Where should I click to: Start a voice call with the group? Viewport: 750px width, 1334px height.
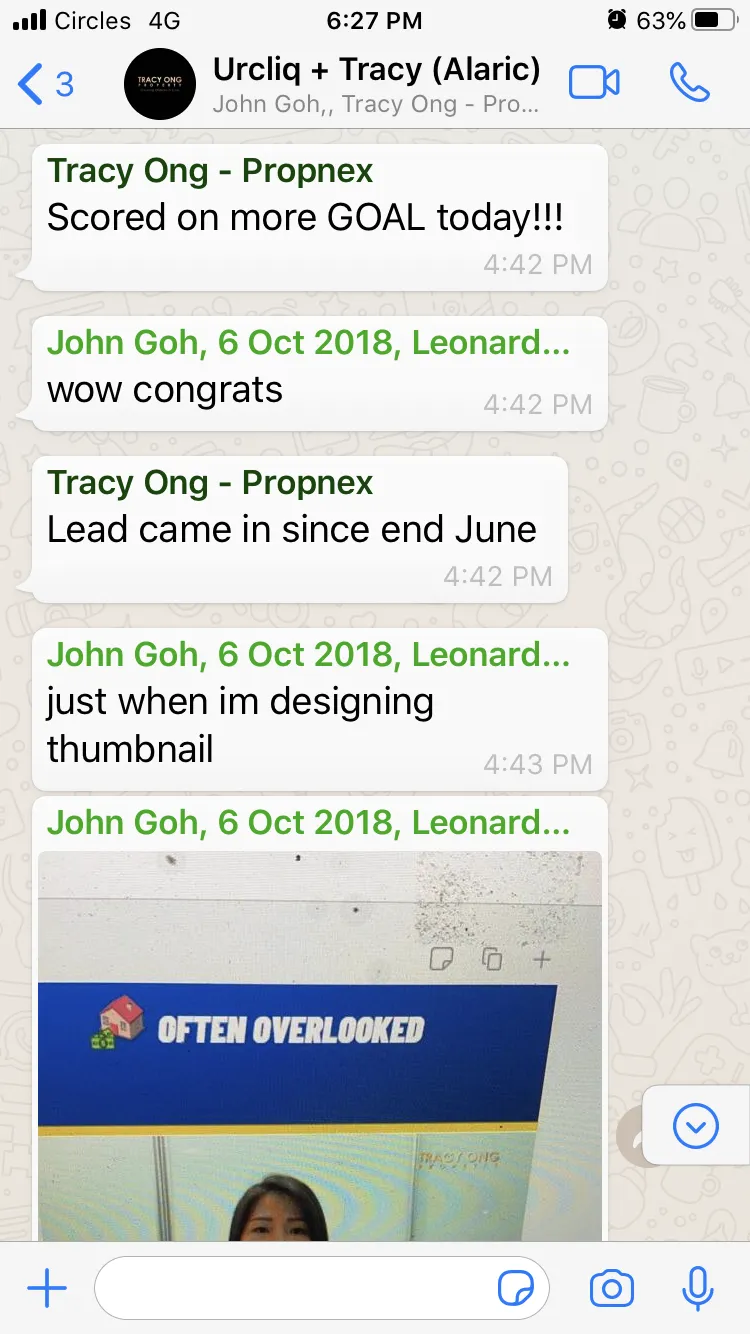tap(689, 84)
